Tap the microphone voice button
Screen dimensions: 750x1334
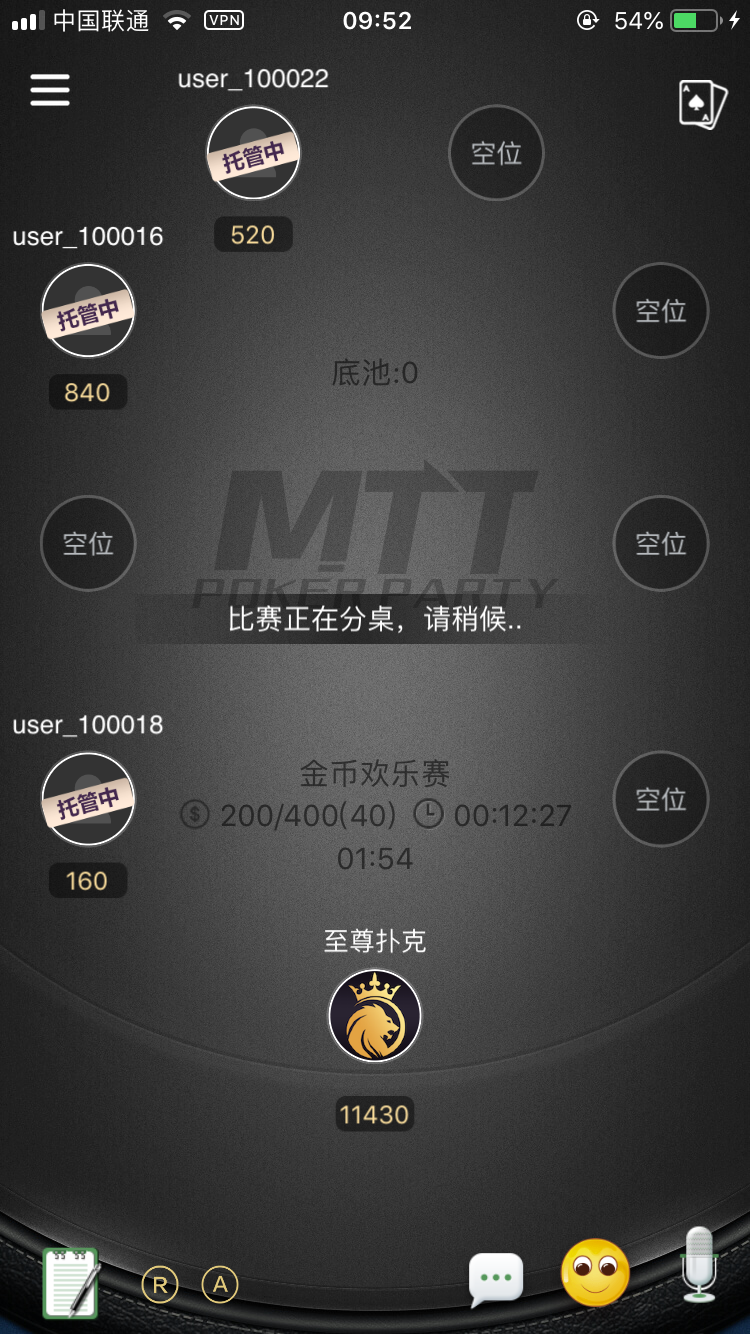point(700,1266)
